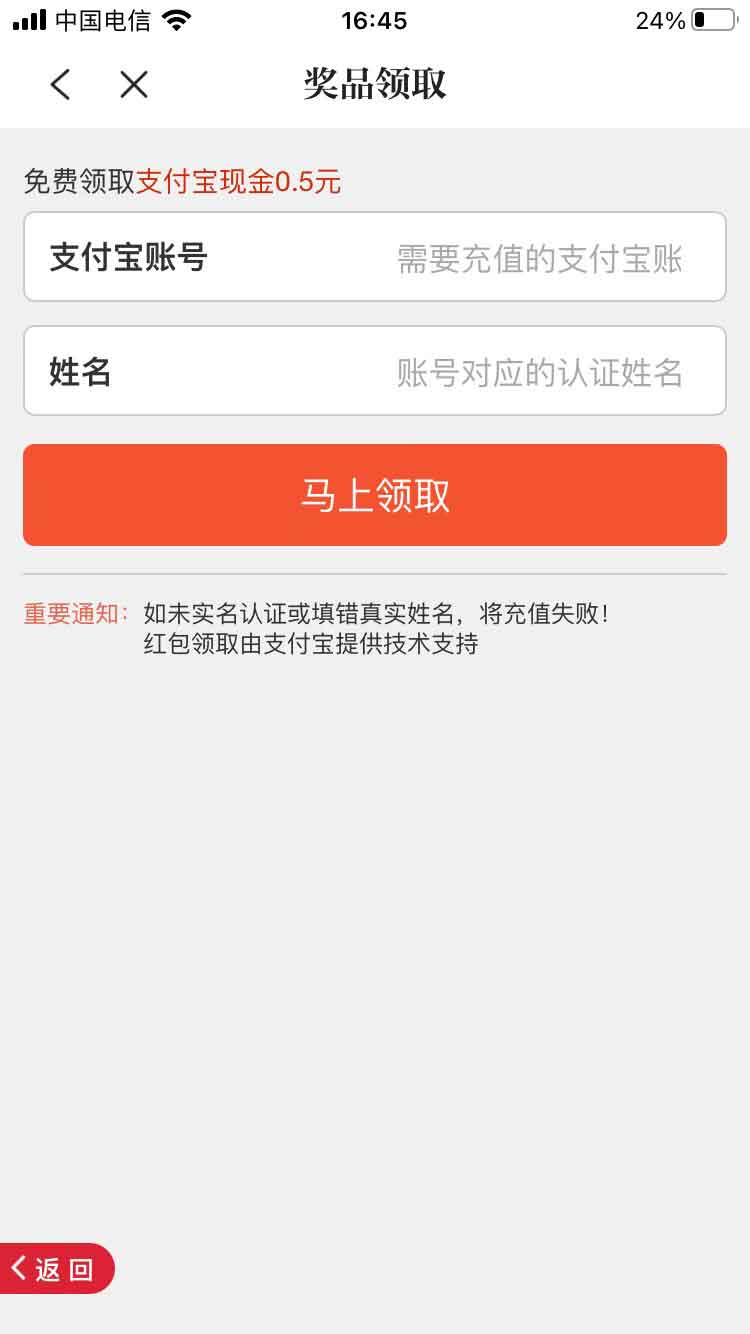Tap the 马上领取 button
Viewport: 750px width, 1334px height.
pos(375,495)
